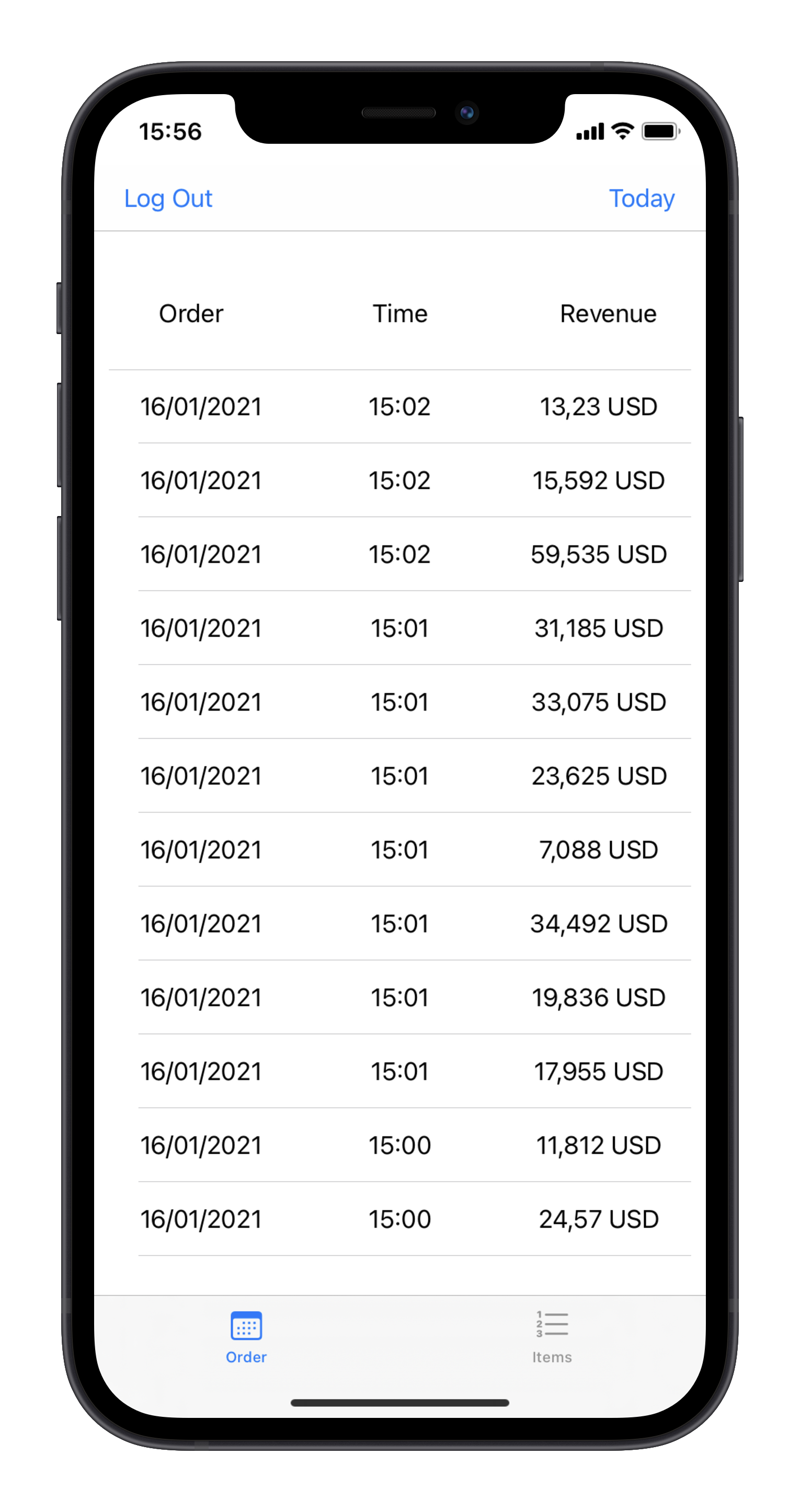Tap the Log Out button
800x1512 pixels.
pyautogui.click(x=168, y=198)
